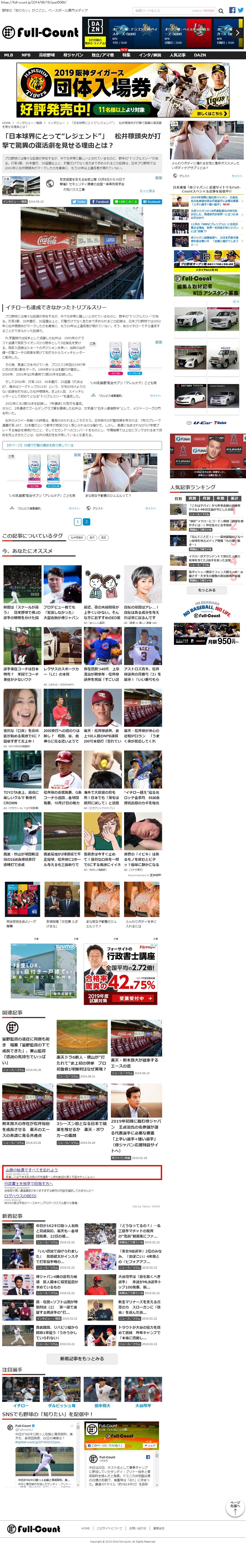Open the DAZN menu item
Screen dimensions: 246x1568
200,55
